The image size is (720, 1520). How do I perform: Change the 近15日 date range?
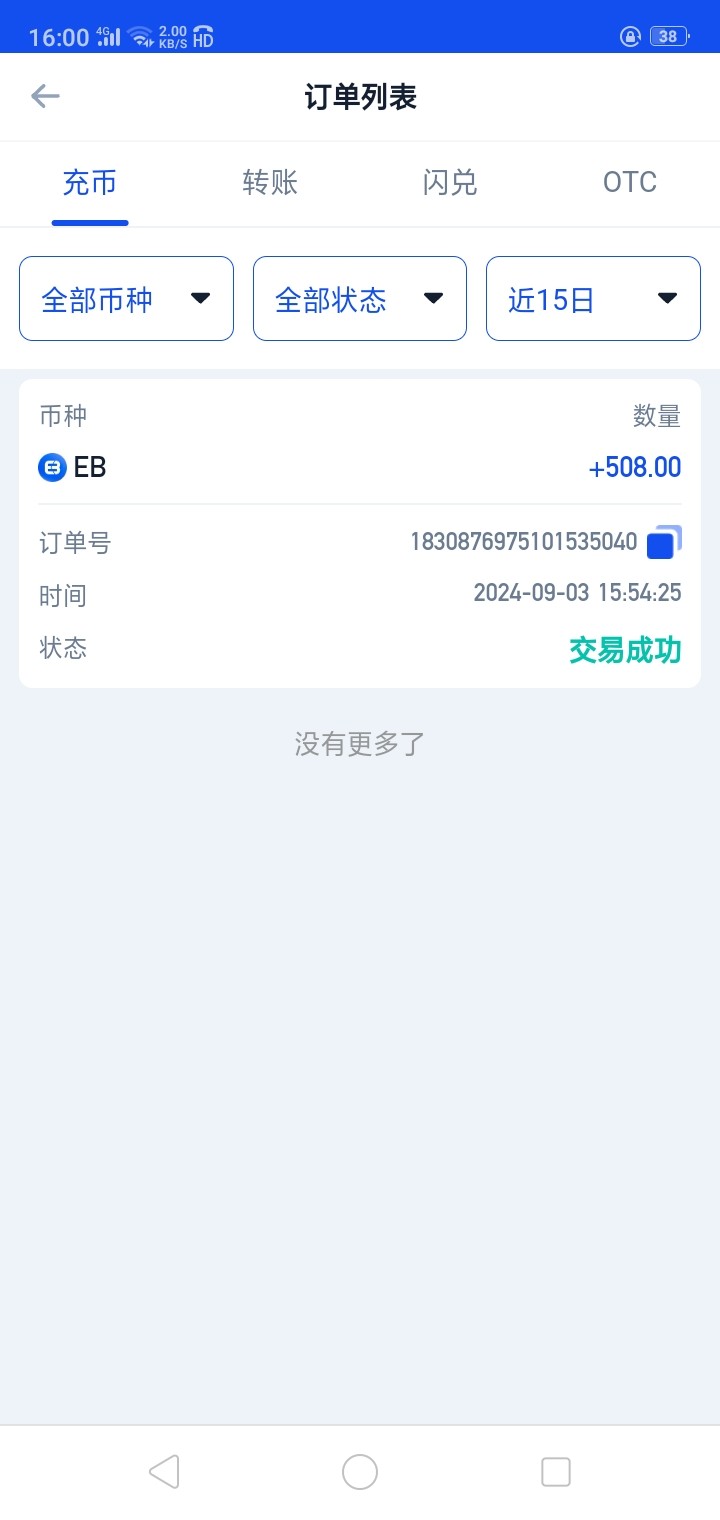(x=593, y=299)
